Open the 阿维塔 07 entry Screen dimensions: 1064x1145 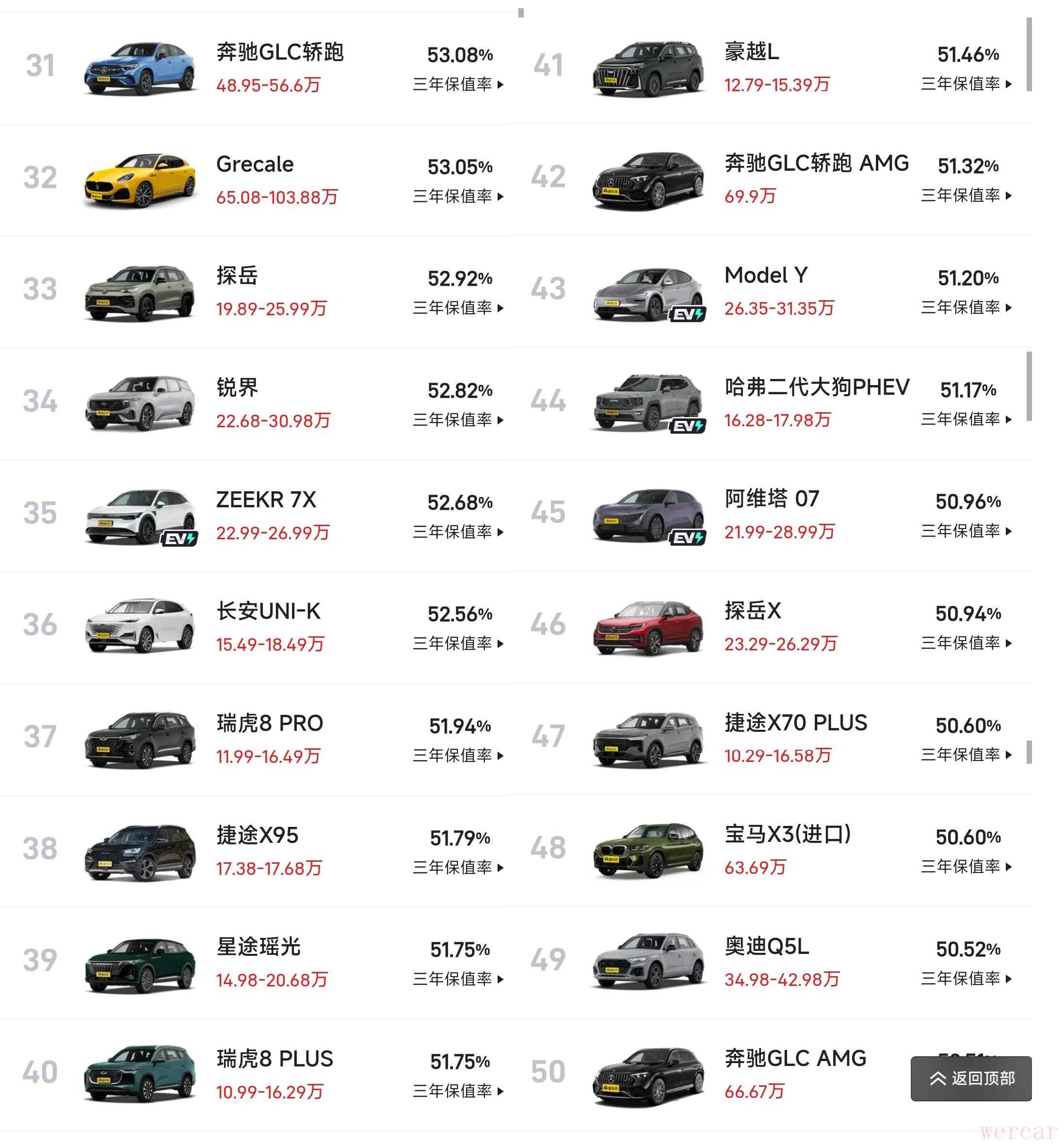pyautogui.click(x=772, y=499)
